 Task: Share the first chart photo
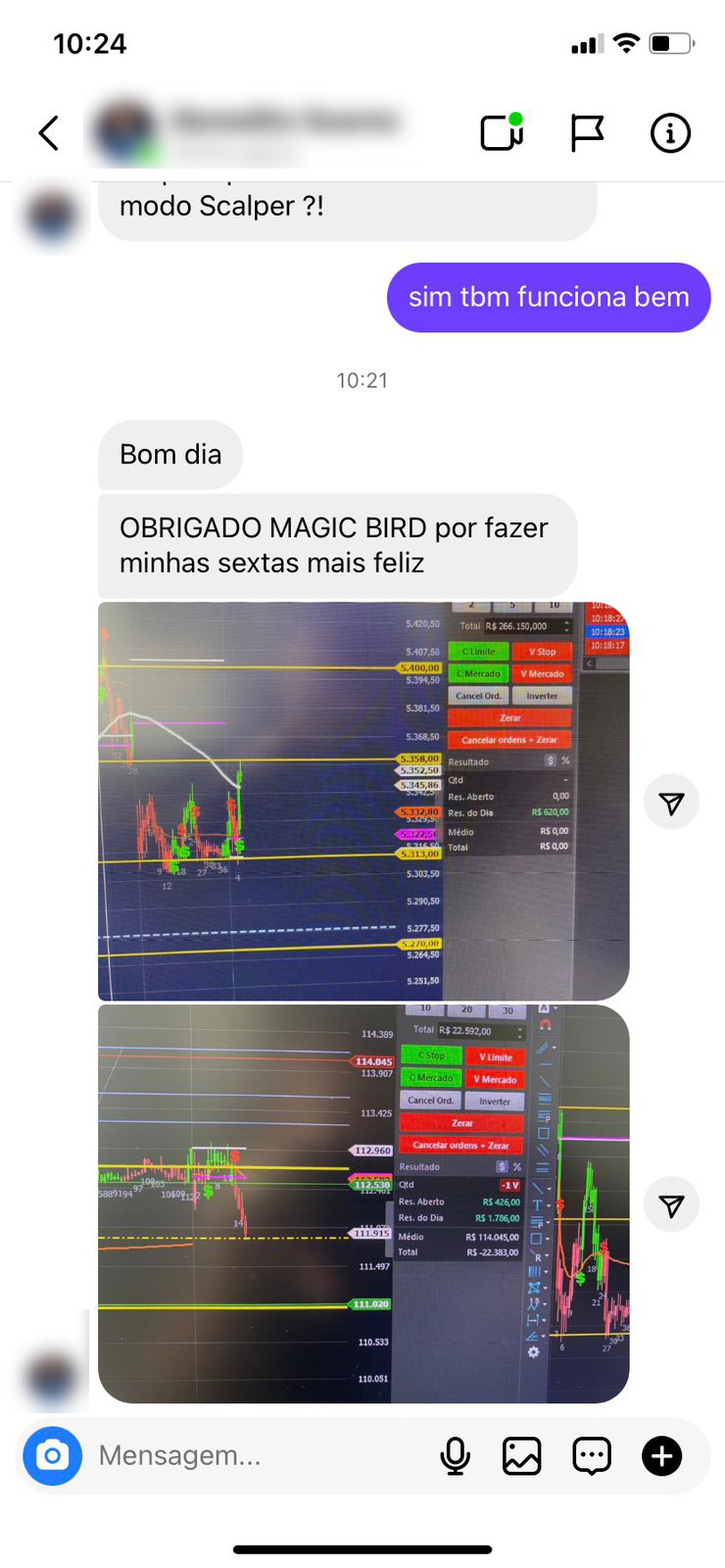point(671,803)
